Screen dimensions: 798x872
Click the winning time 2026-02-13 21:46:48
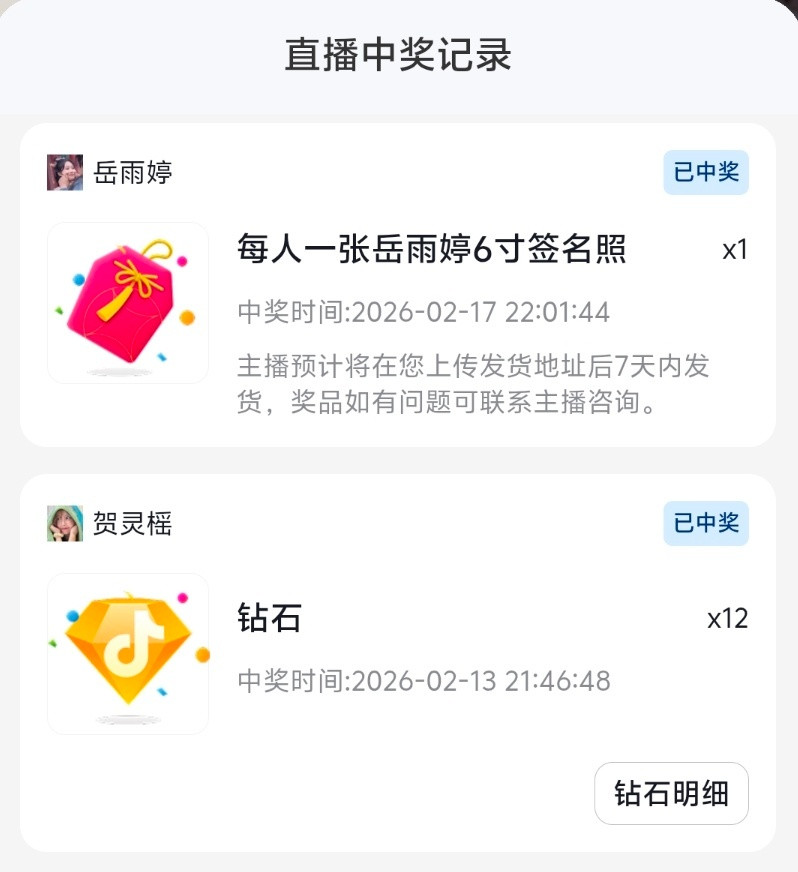419,681
